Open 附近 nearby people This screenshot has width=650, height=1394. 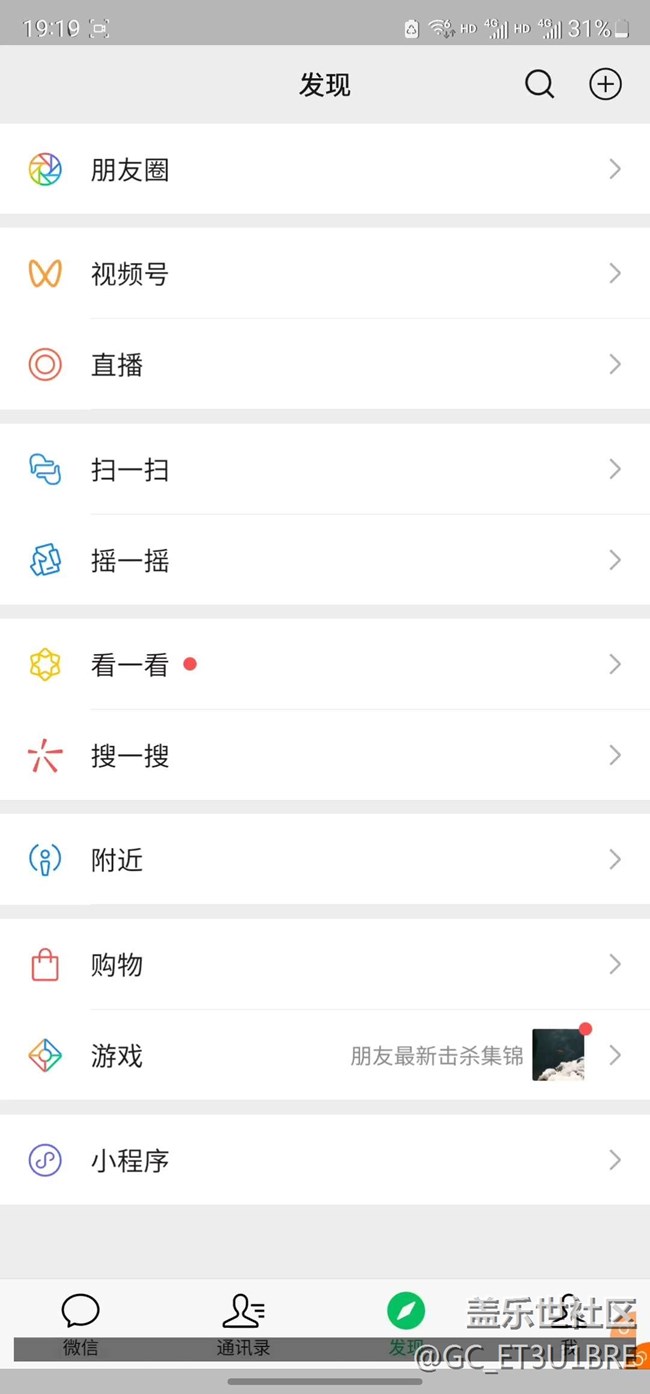point(325,859)
